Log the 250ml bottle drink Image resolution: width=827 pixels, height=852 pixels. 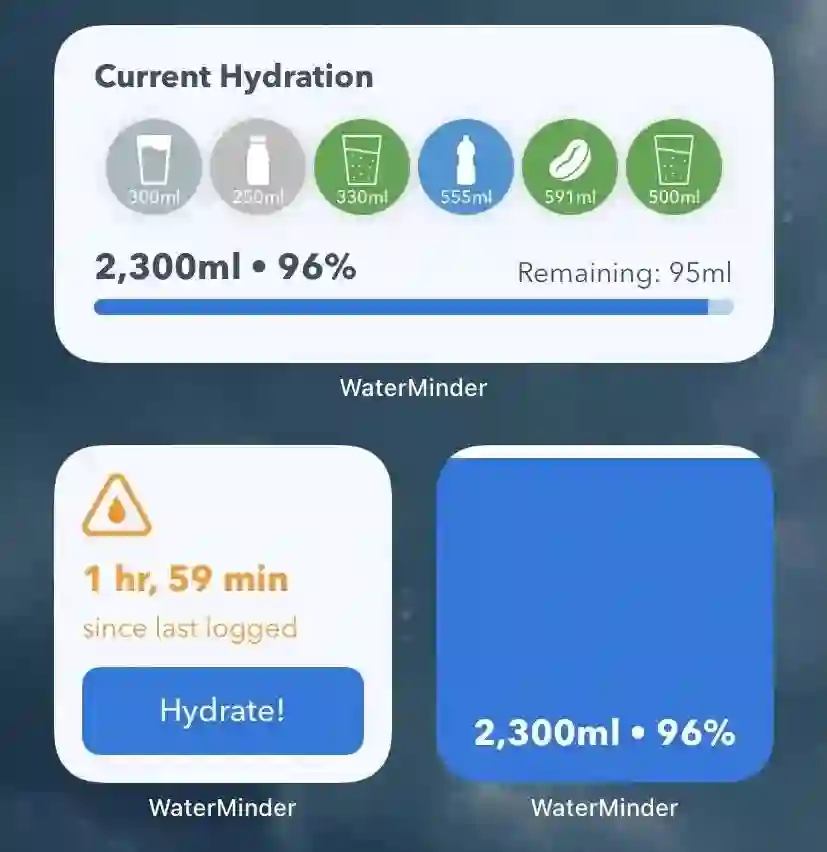(258, 166)
